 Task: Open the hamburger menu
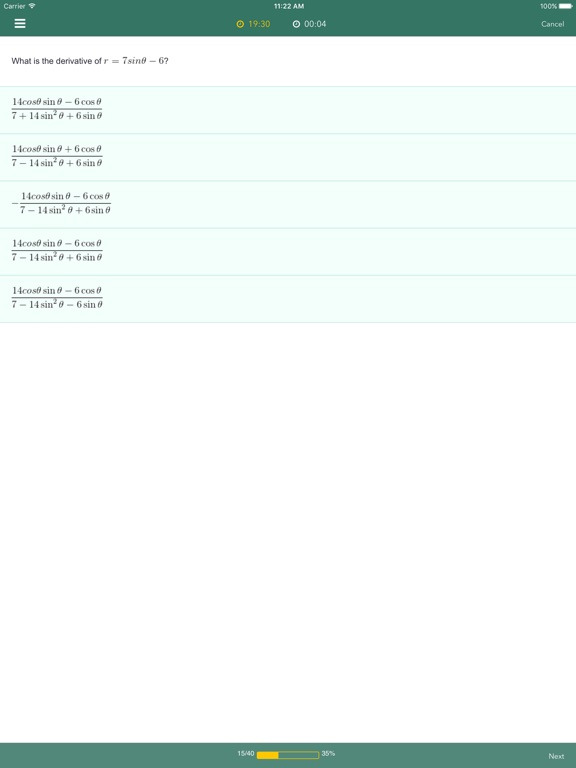click(20, 24)
